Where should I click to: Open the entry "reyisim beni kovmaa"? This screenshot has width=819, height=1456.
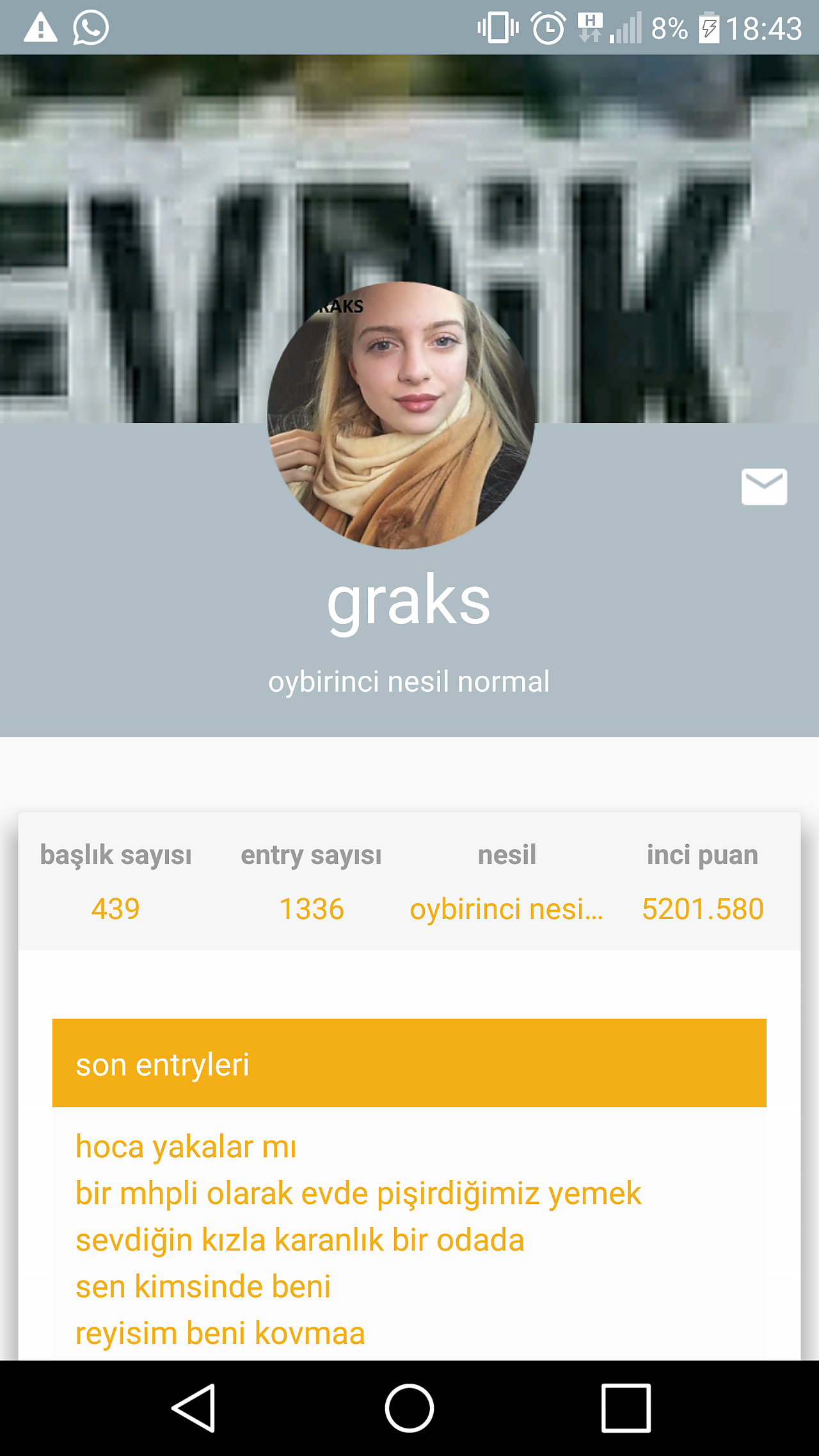(220, 1333)
